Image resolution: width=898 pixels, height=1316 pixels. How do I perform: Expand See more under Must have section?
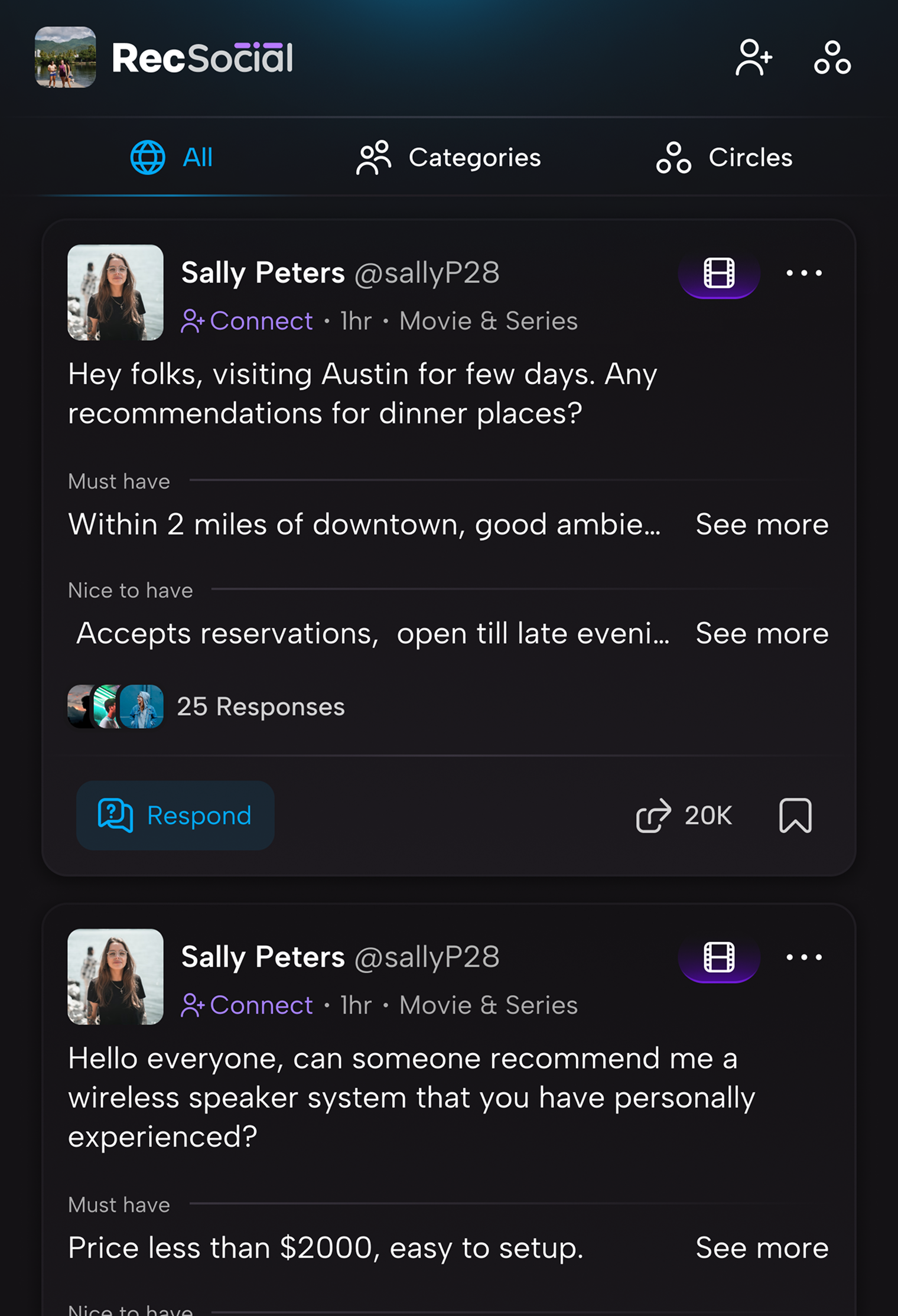point(761,524)
